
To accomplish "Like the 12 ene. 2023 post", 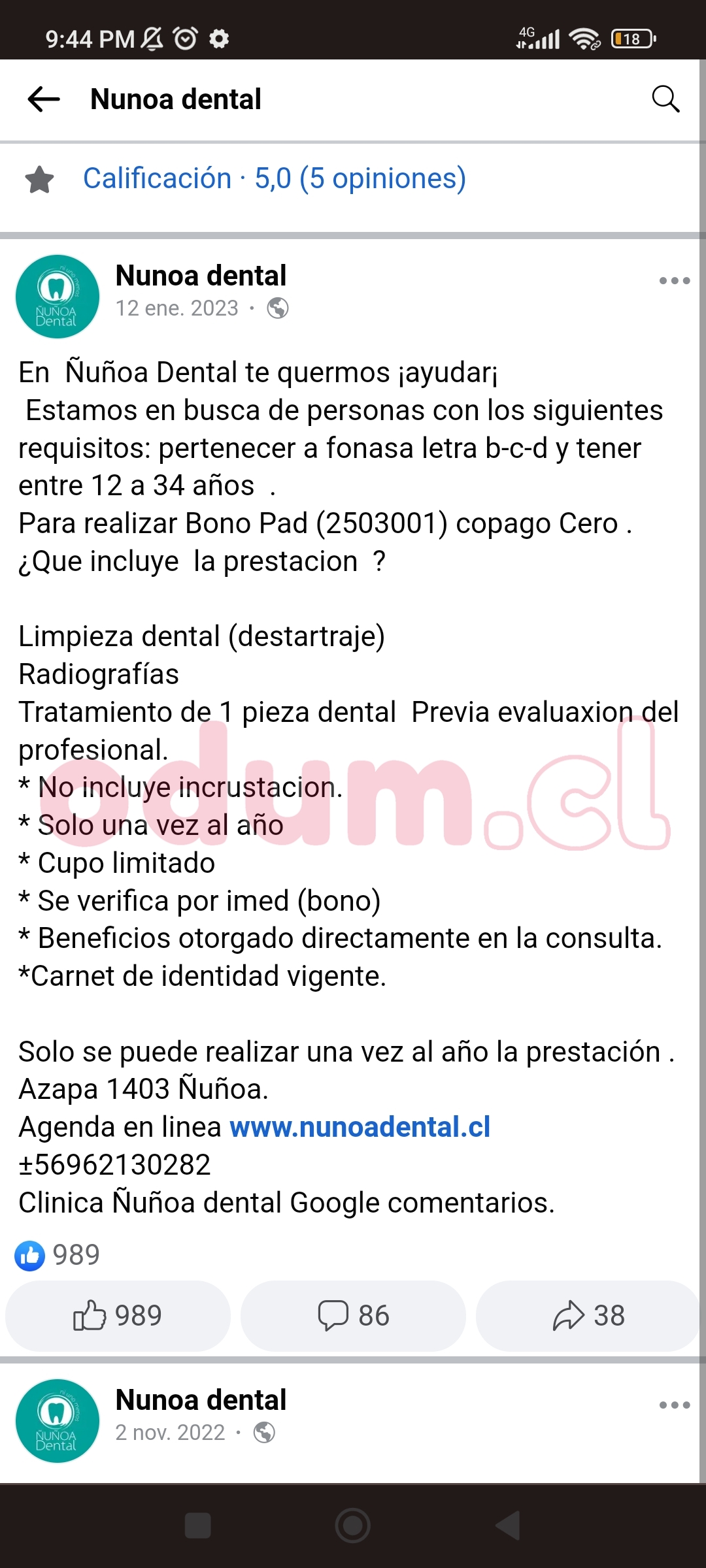I will [x=118, y=1315].
